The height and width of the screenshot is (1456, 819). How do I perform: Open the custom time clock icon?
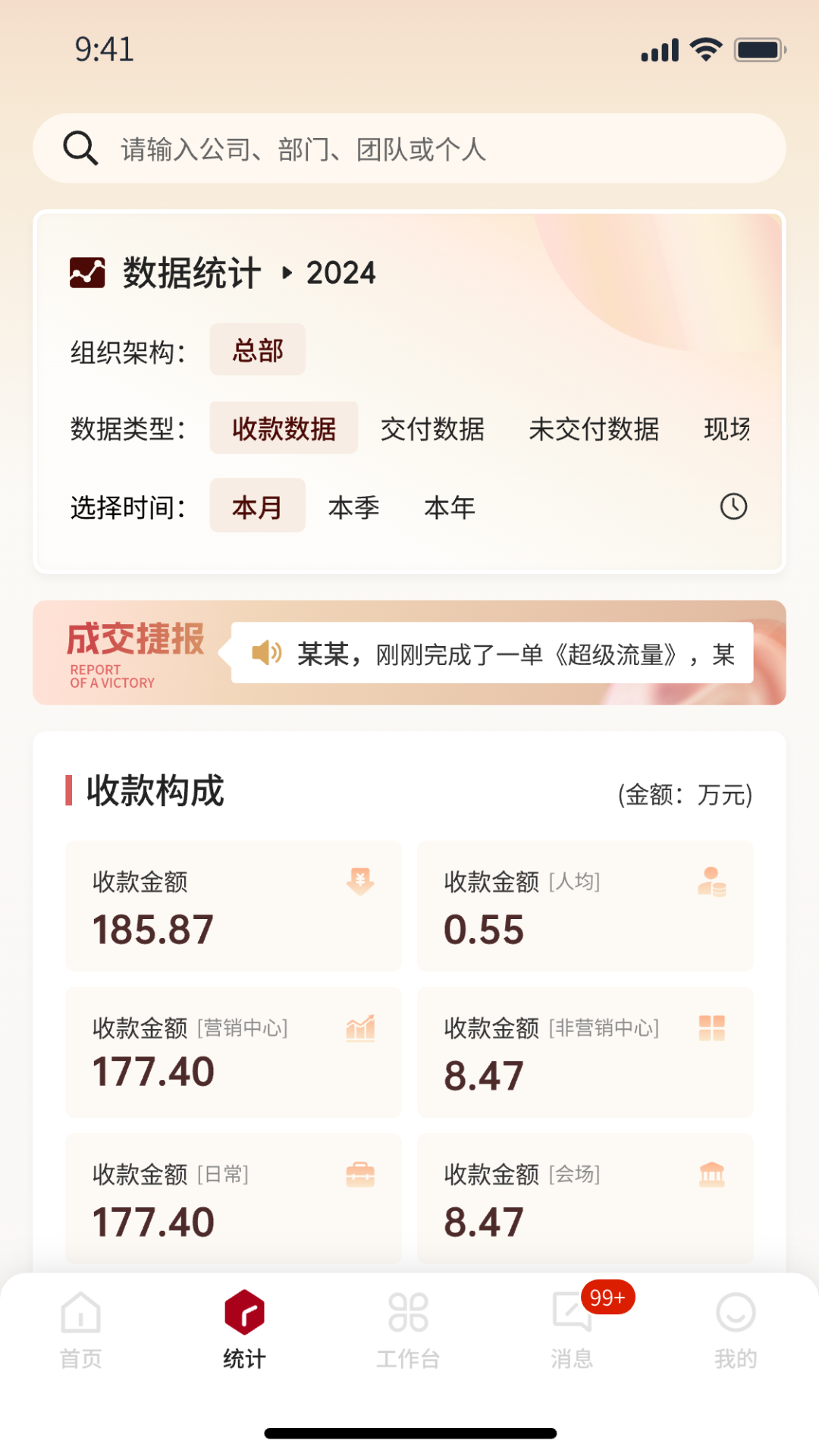733,507
